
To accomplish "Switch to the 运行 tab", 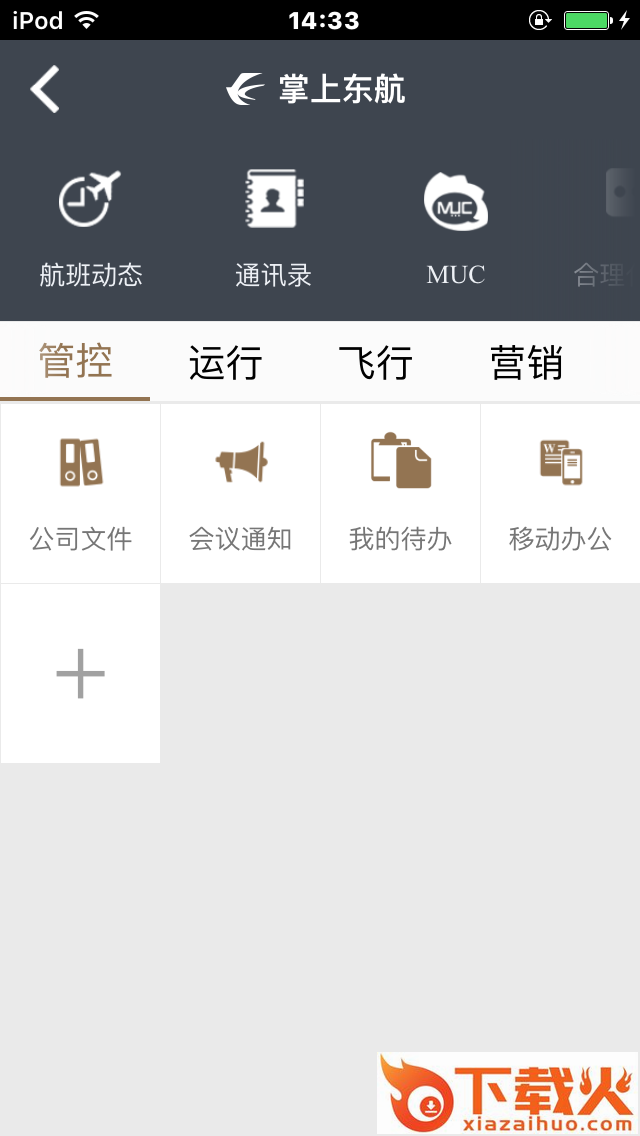I will (225, 362).
